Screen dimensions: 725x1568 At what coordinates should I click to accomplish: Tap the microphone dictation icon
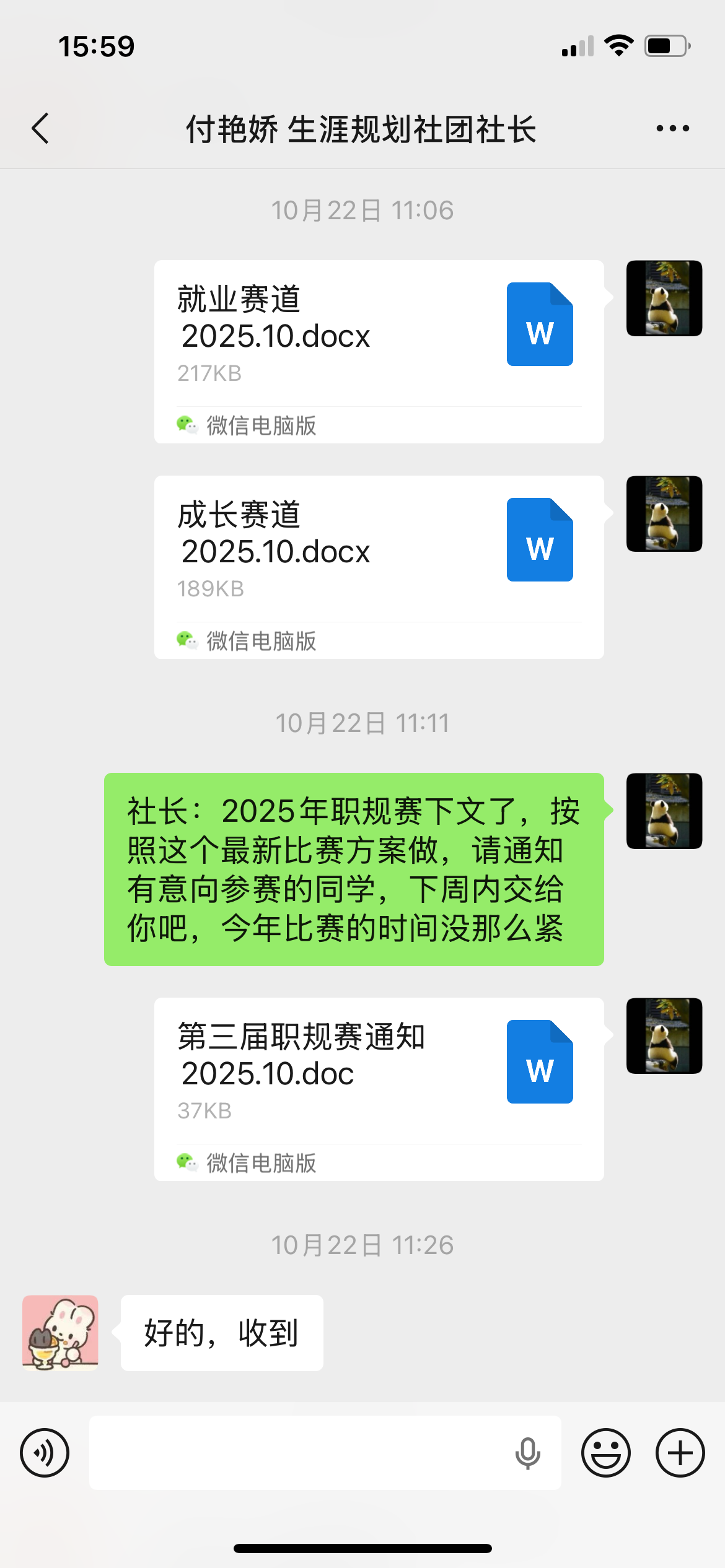527,1453
